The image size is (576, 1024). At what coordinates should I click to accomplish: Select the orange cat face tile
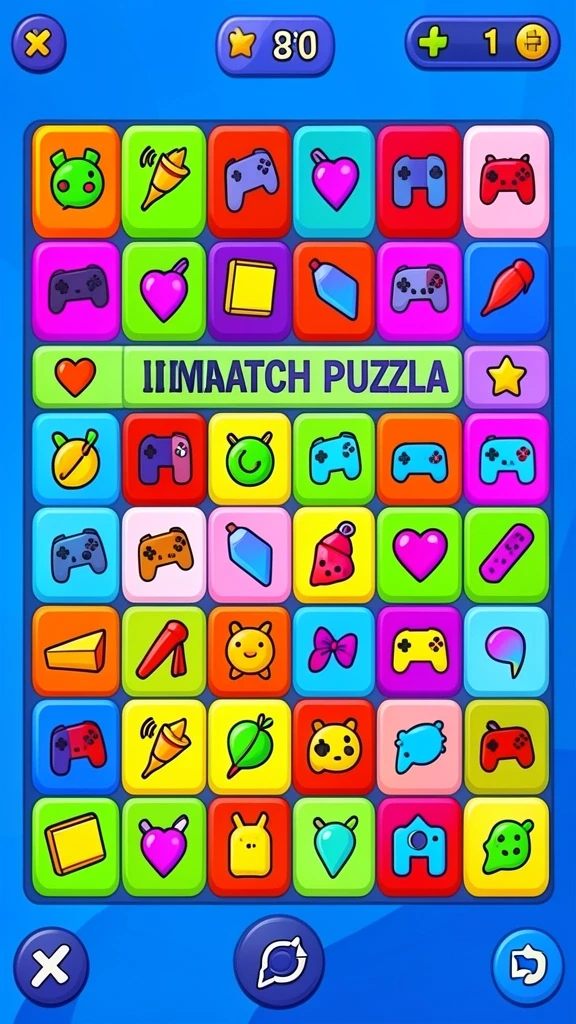pos(249,650)
